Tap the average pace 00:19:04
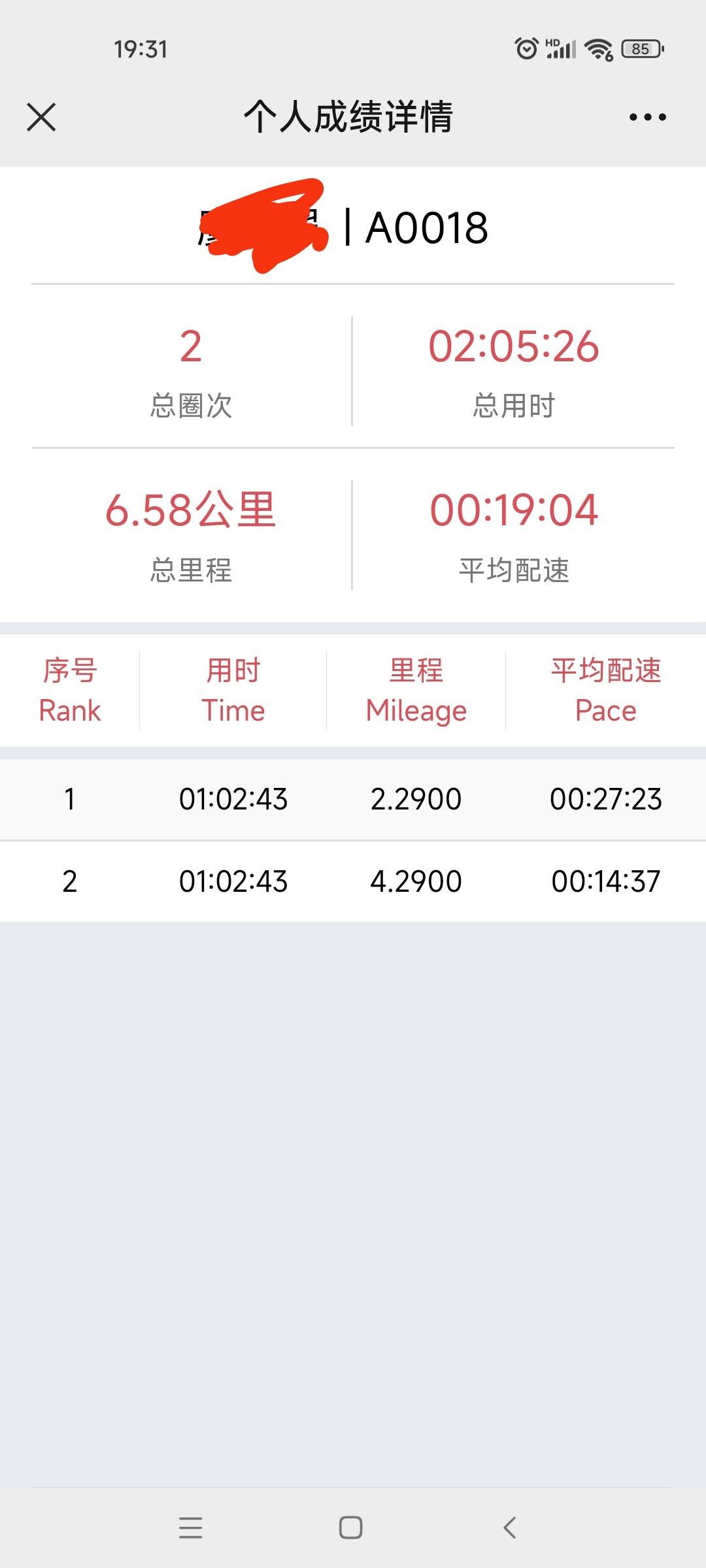This screenshot has width=706, height=1568. [x=516, y=512]
